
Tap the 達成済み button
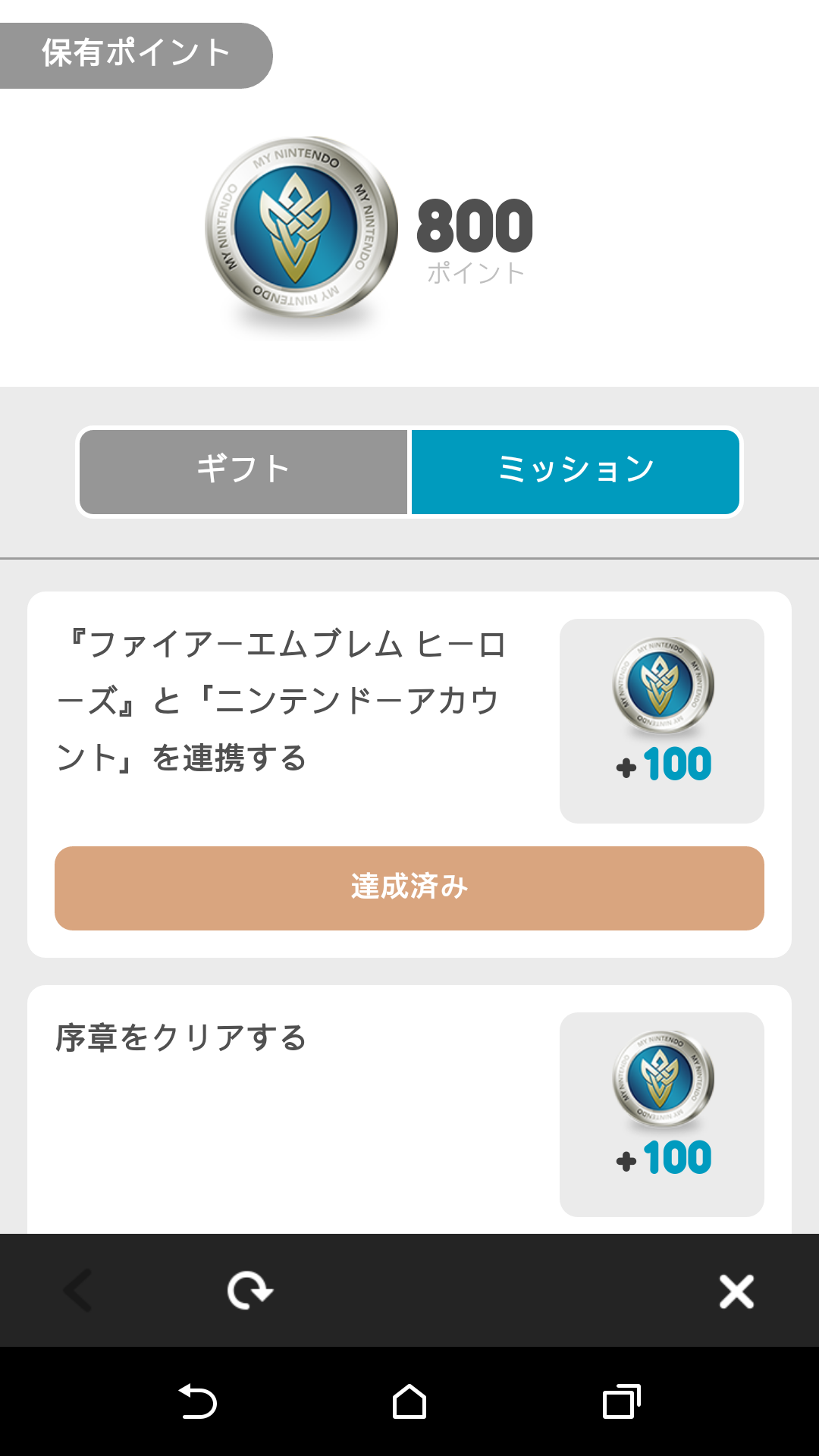coord(409,888)
